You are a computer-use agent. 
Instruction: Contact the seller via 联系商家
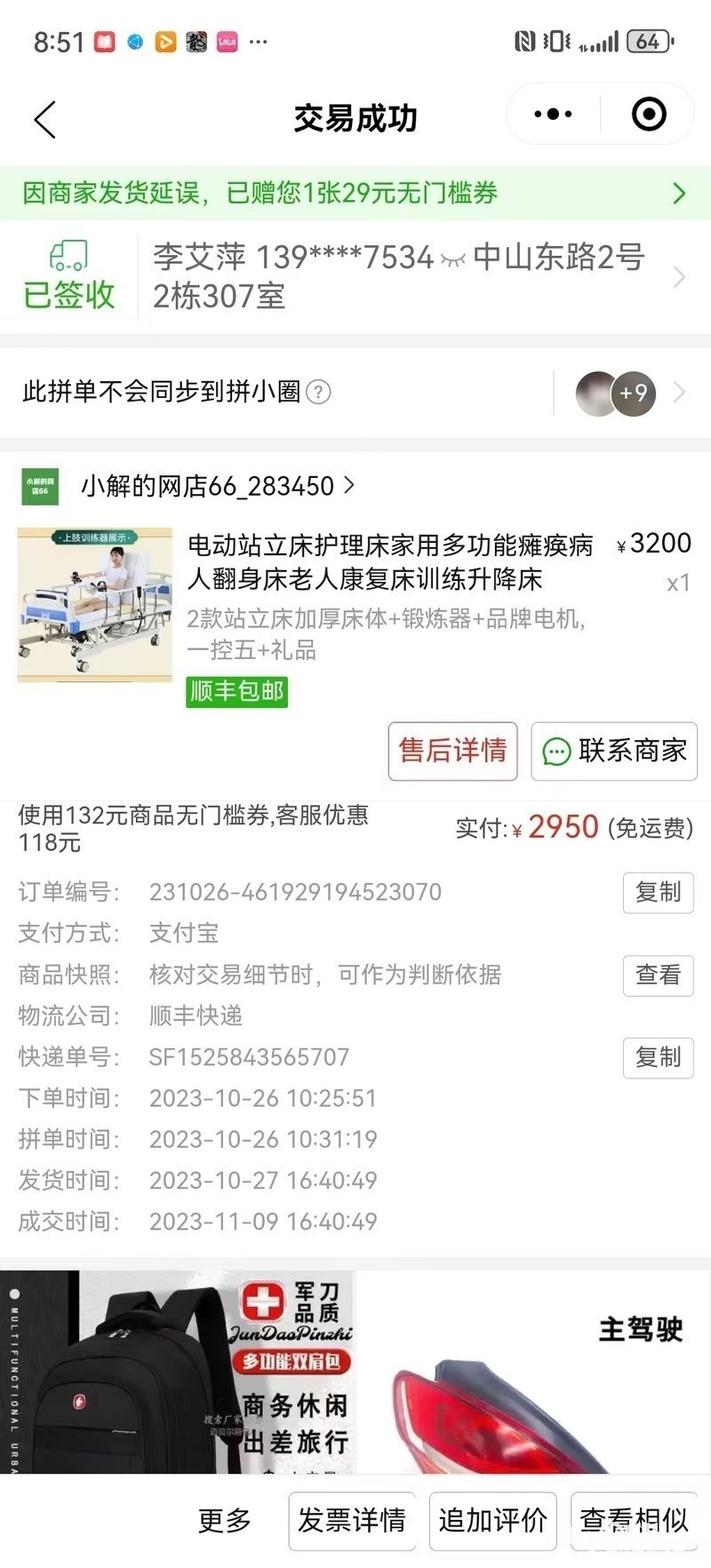coord(614,752)
